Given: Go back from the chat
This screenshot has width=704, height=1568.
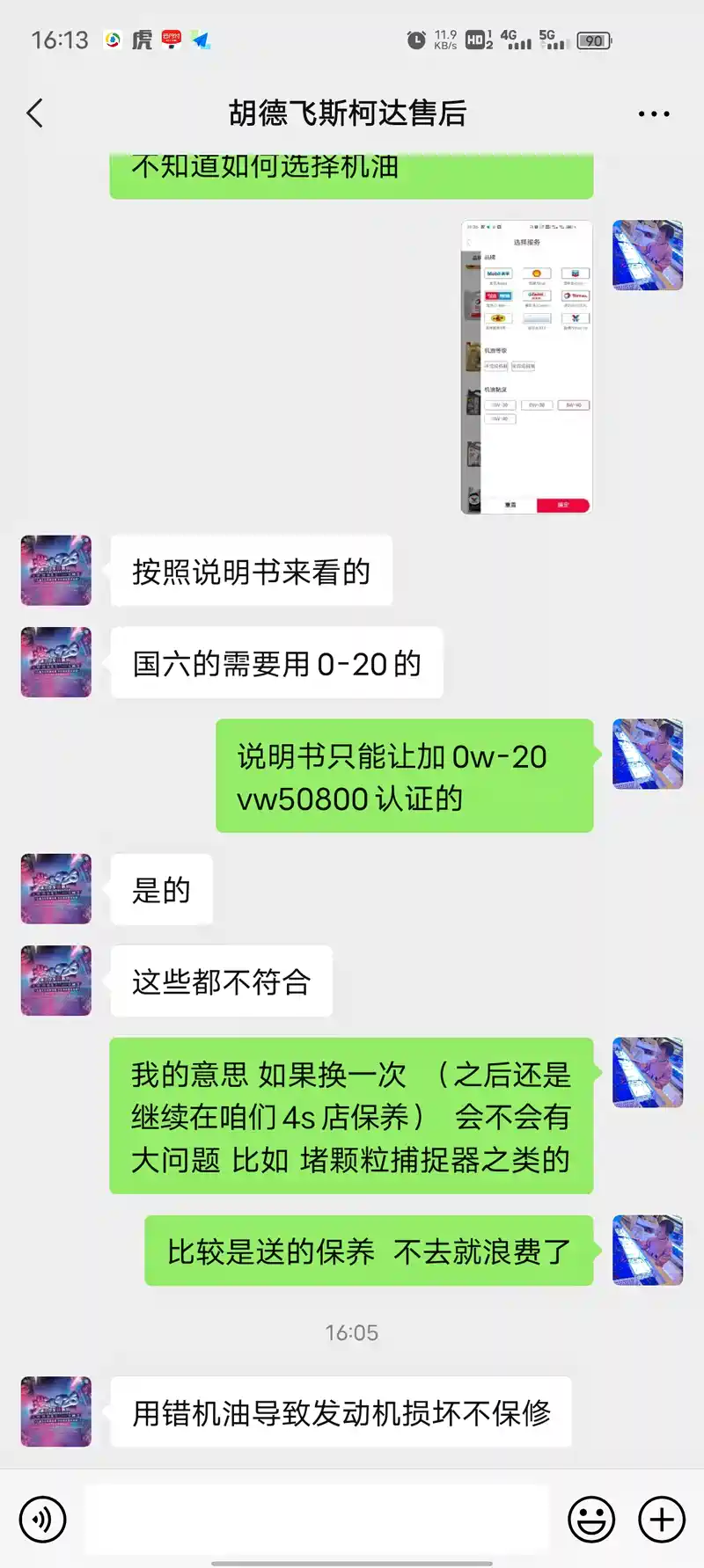Looking at the screenshot, I should pos(35,113).
